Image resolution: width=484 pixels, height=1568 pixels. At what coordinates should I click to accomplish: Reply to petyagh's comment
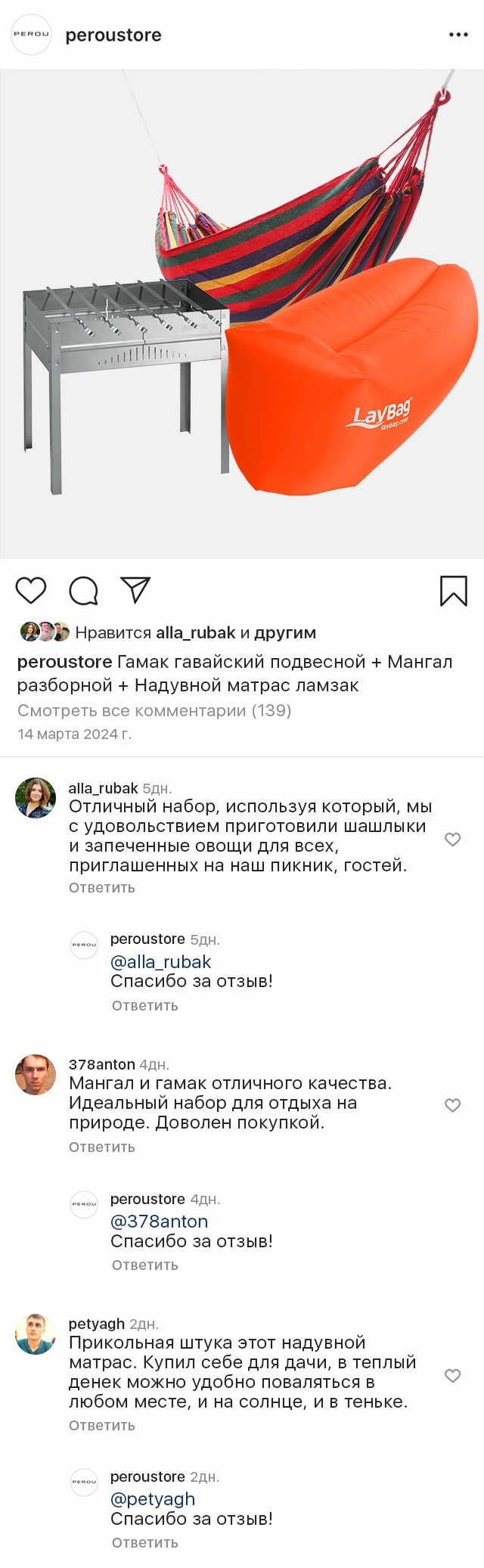click(102, 1425)
